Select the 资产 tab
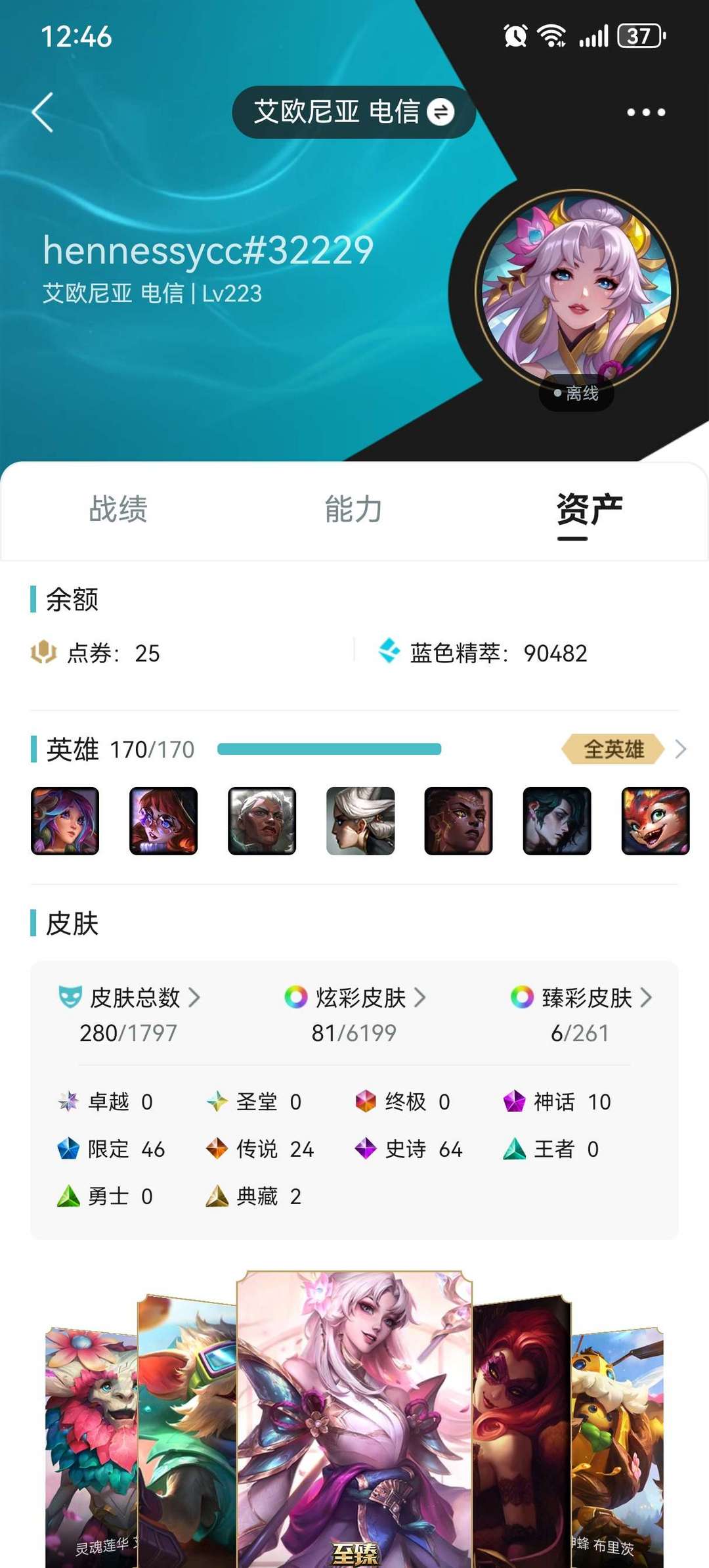709x1568 pixels. (590, 510)
